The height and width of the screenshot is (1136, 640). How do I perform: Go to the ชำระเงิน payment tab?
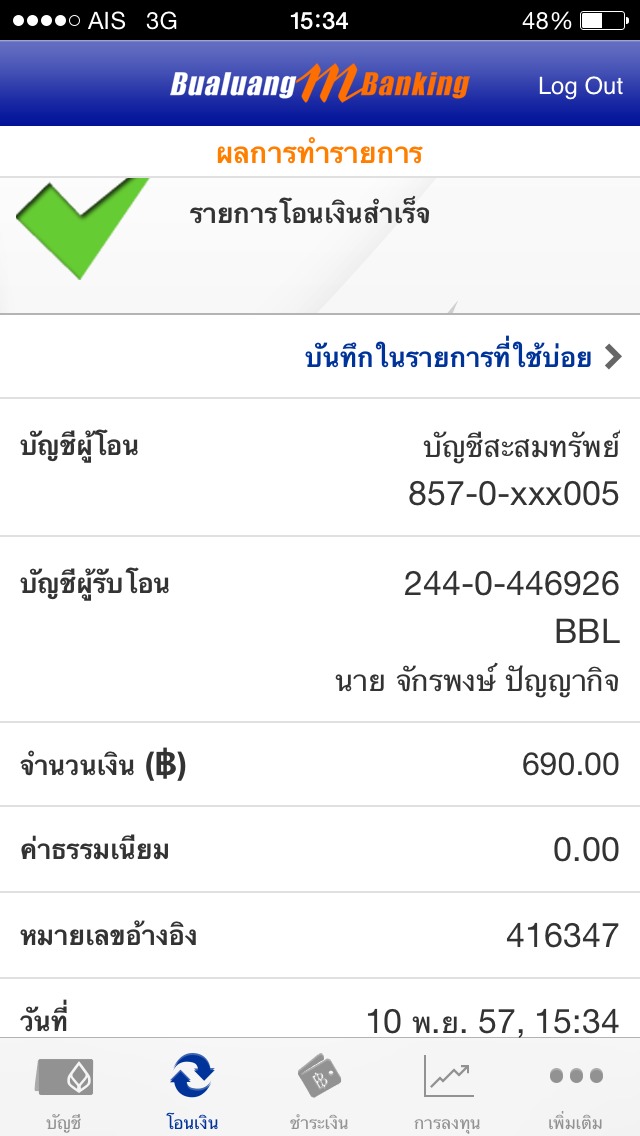point(319,1090)
